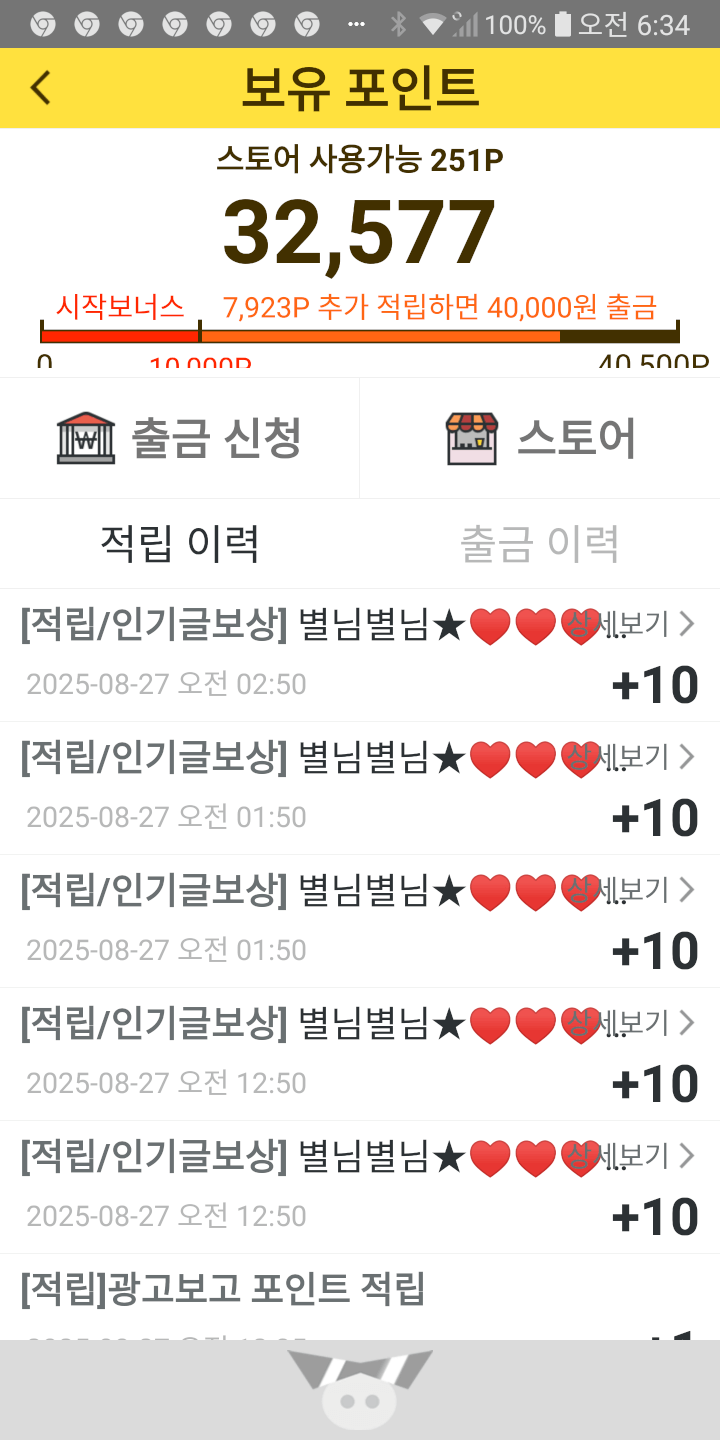The height and width of the screenshot is (1440, 720).
Task: Open the 스토어 store
Action: [540, 438]
